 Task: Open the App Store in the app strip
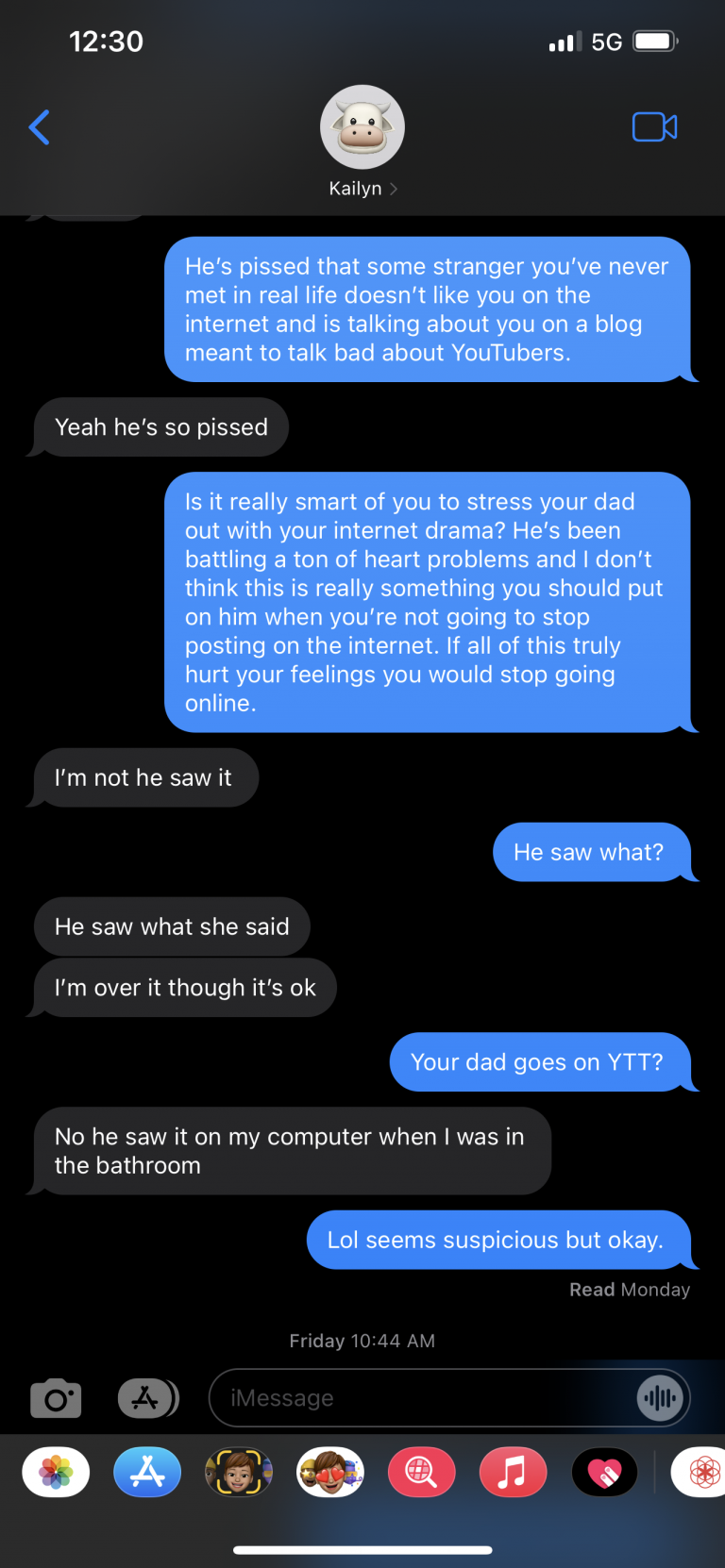(147, 1472)
